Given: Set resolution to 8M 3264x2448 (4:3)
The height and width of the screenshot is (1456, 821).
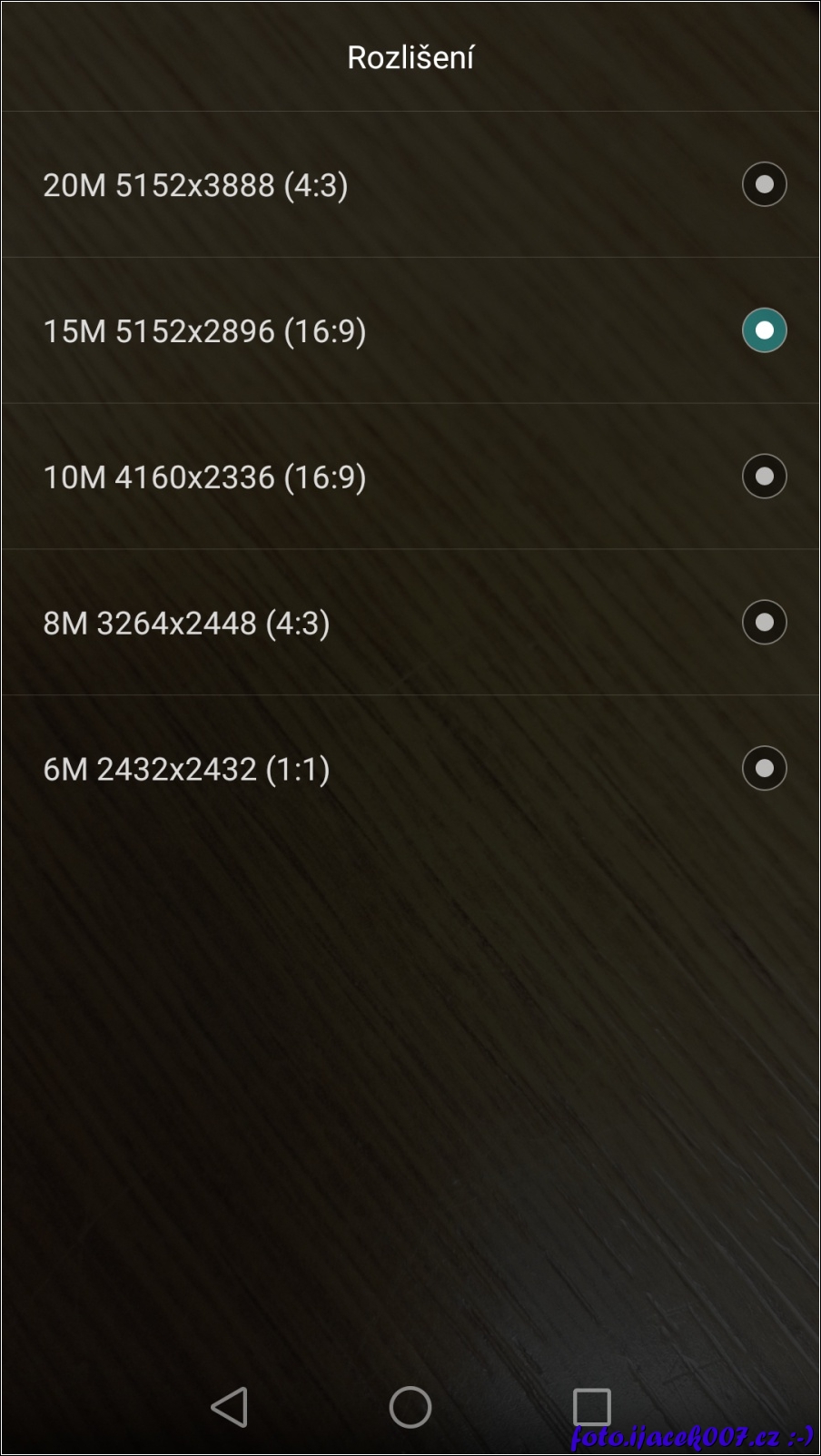Looking at the screenshot, I should 764,623.
